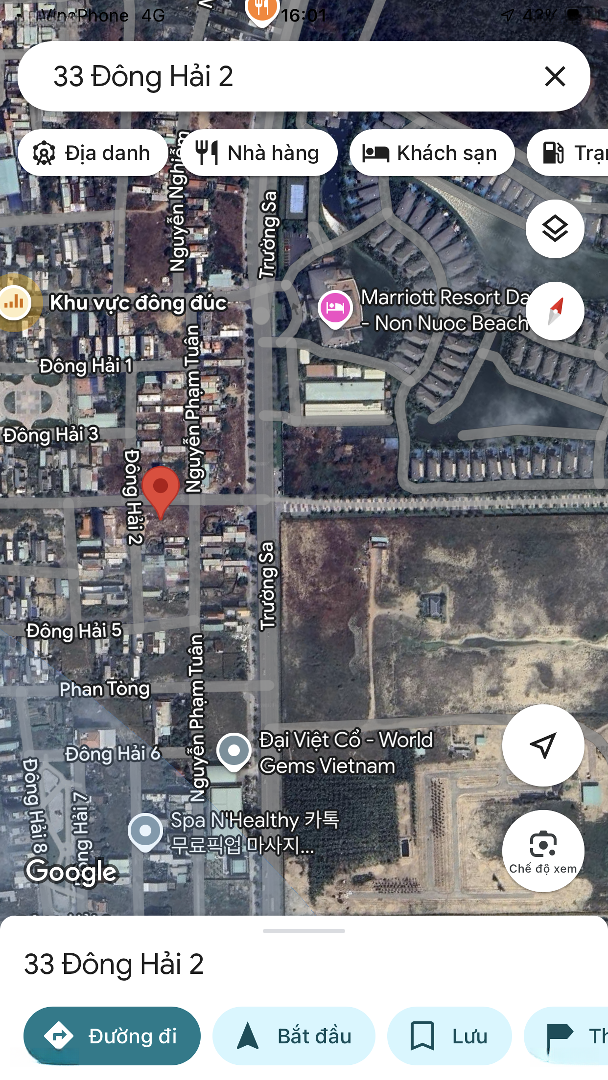Screen dimensions: 608x1080
Task: Clear the search with the X button
Action: tap(555, 76)
